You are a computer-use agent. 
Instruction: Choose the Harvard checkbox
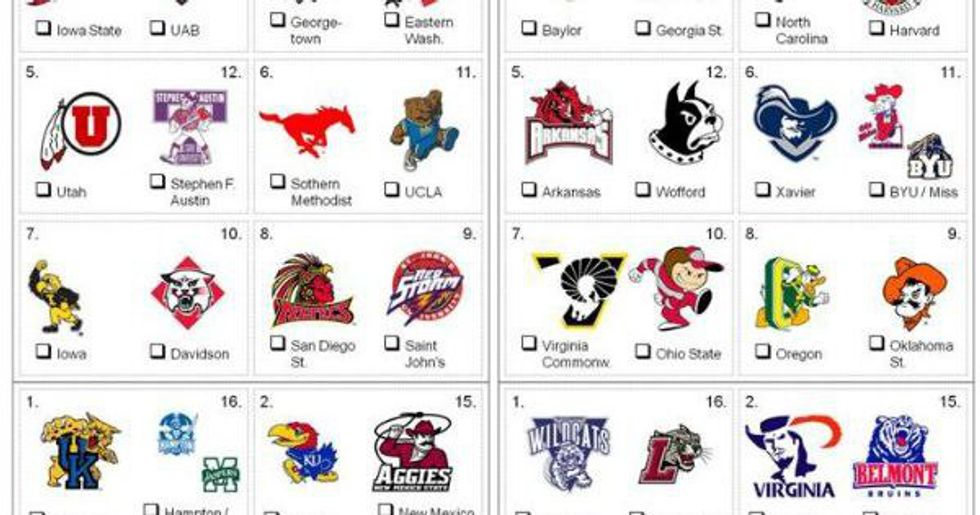pyautogui.click(x=877, y=28)
